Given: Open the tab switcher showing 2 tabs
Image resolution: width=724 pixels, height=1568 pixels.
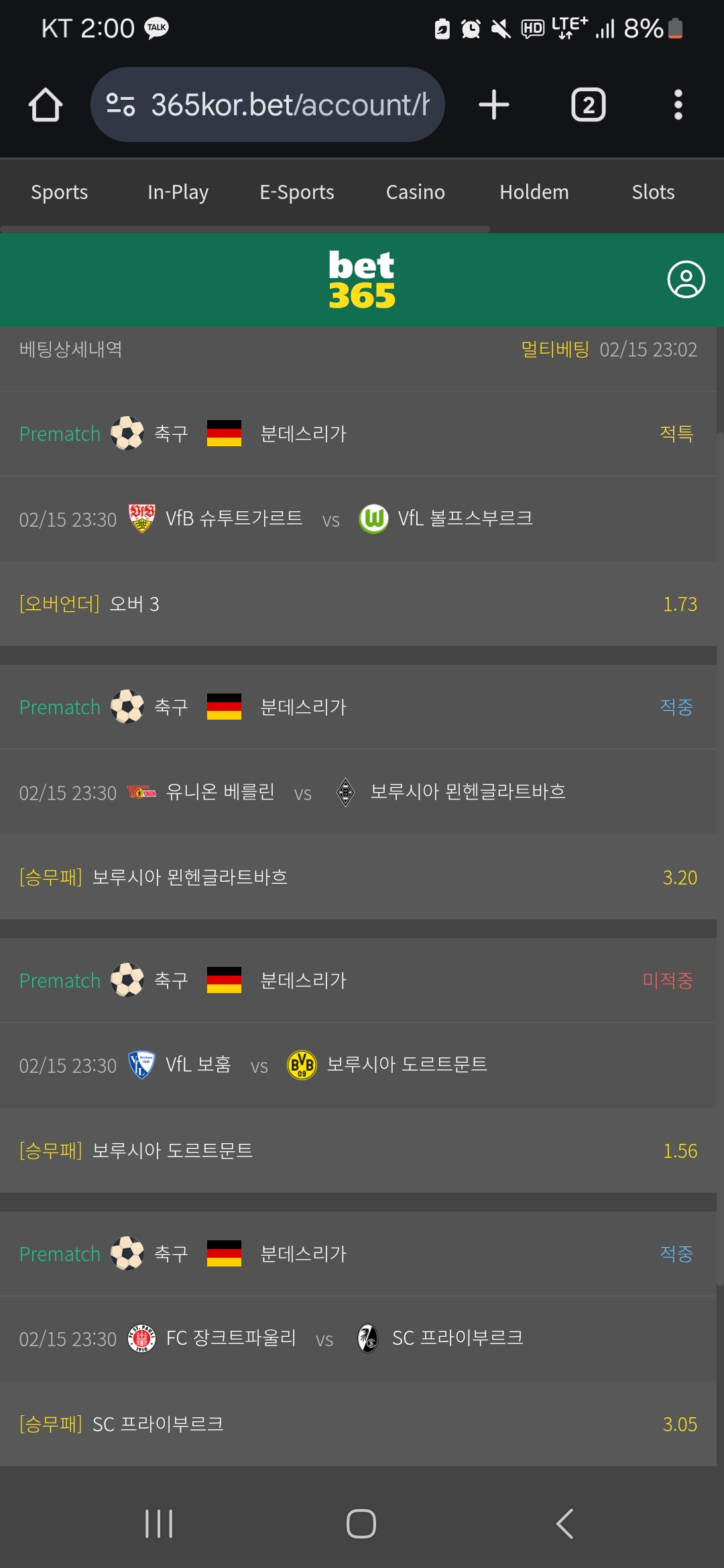Looking at the screenshot, I should pyautogui.click(x=589, y=105).
